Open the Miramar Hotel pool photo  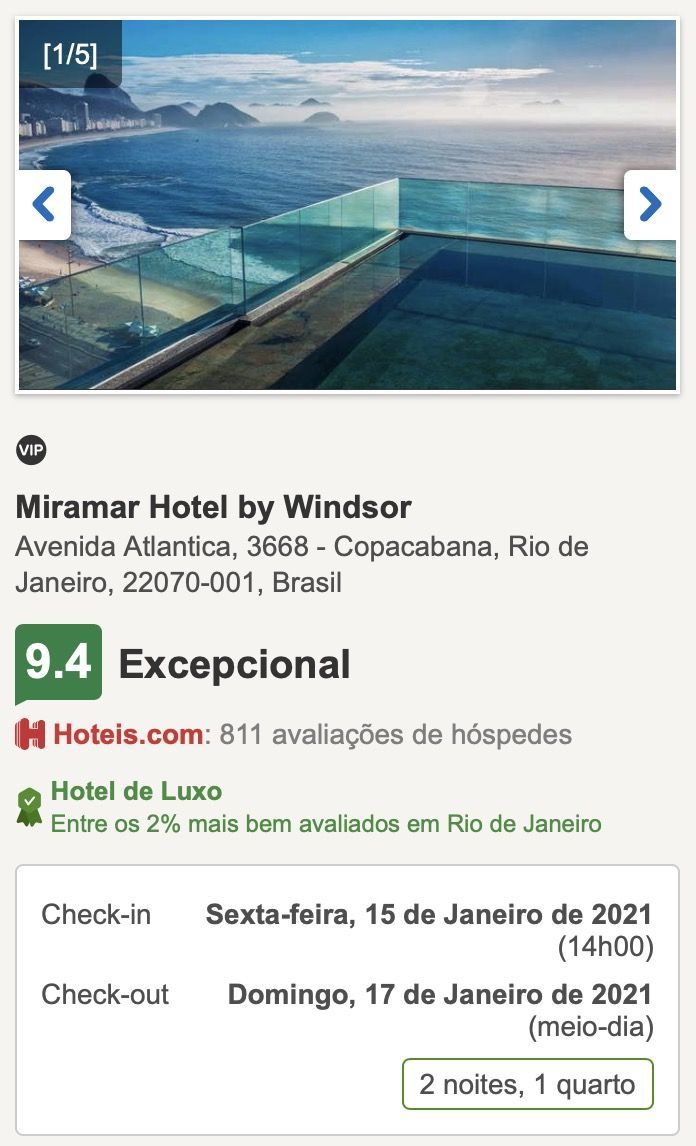(x=347, y=290)
